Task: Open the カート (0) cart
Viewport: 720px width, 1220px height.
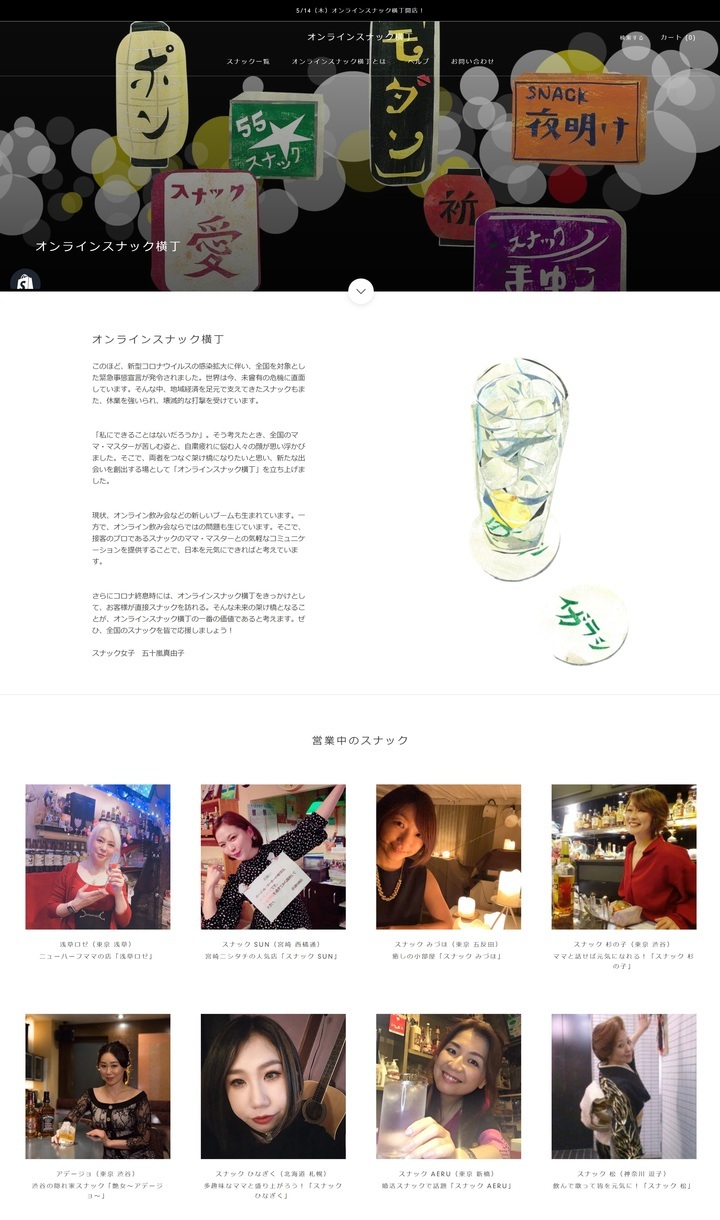Action: 678,38
